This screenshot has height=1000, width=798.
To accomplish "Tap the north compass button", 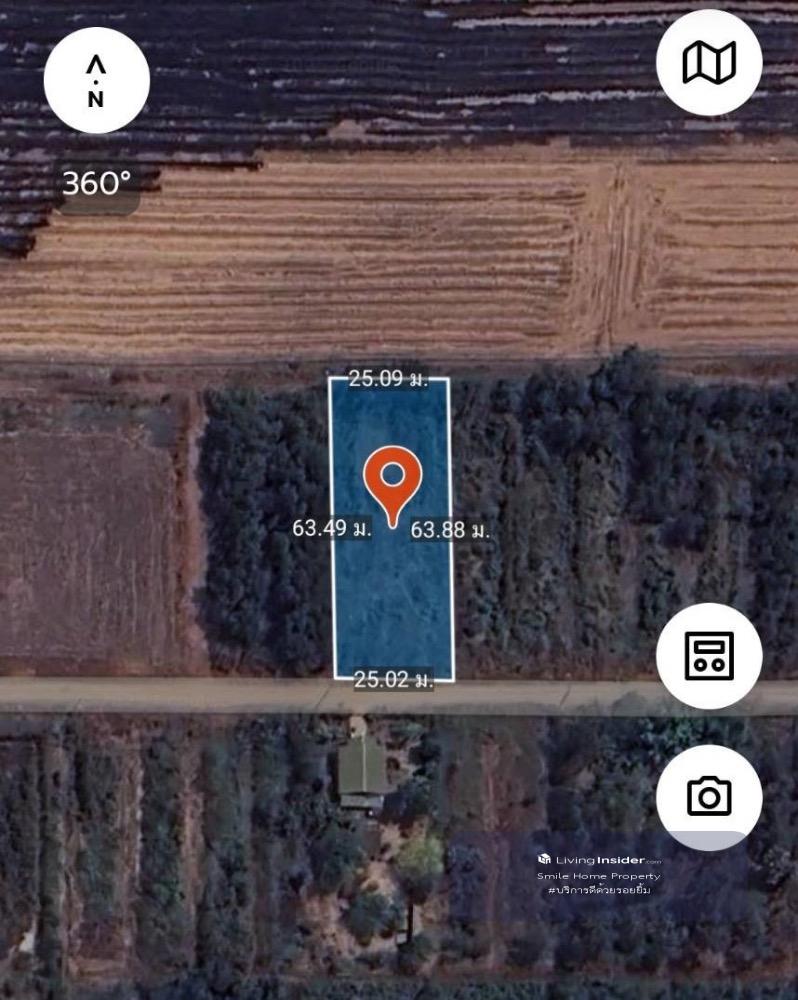I will (96, 81).
